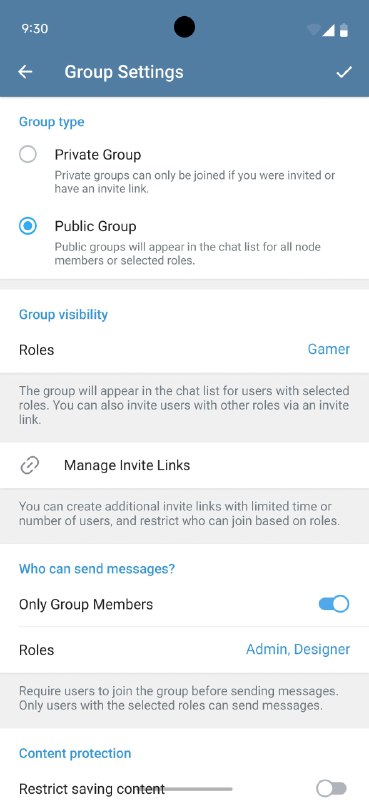369x800 pixels.
Task: Select the Private Group option
Action: 184,169
